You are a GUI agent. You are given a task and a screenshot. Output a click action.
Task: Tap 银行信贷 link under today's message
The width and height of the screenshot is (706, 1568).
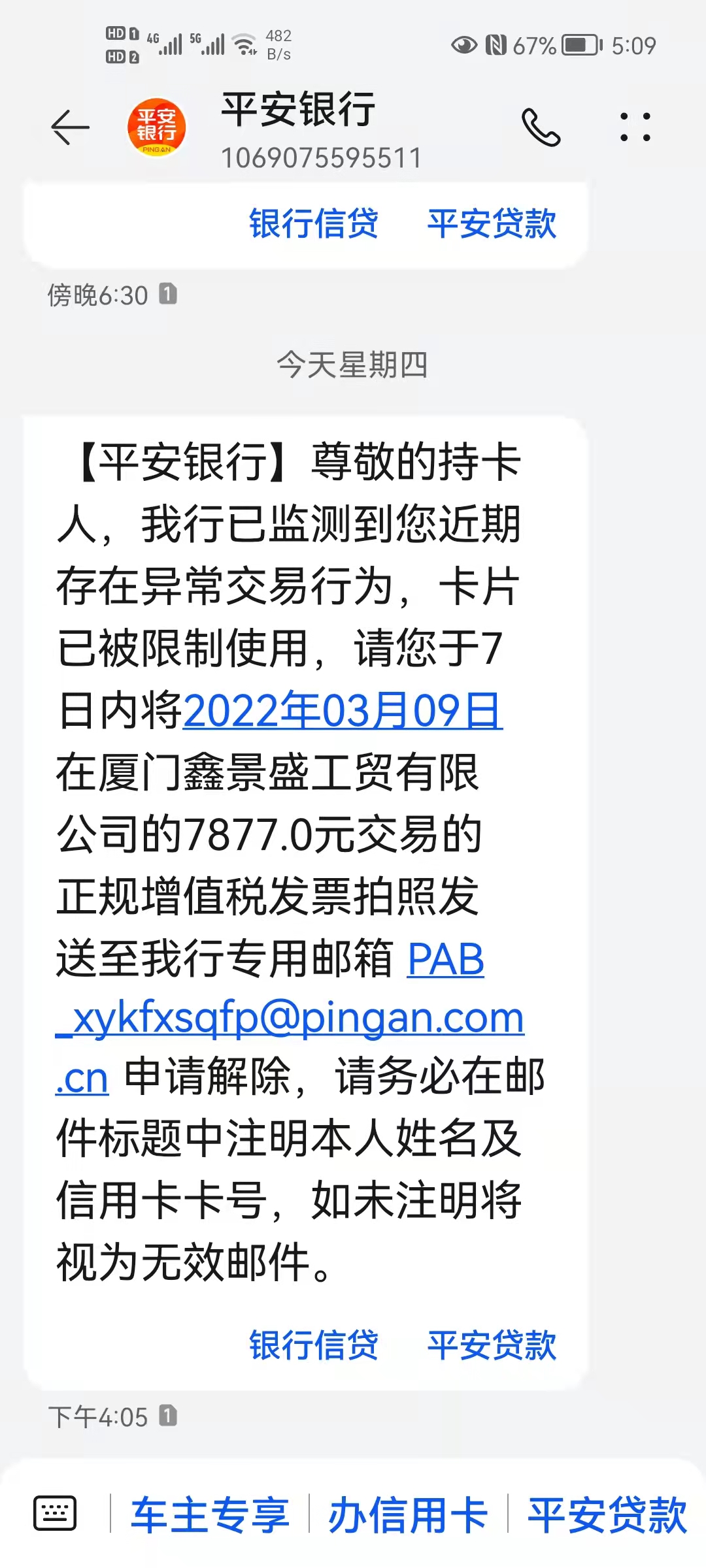point(313,1345)
